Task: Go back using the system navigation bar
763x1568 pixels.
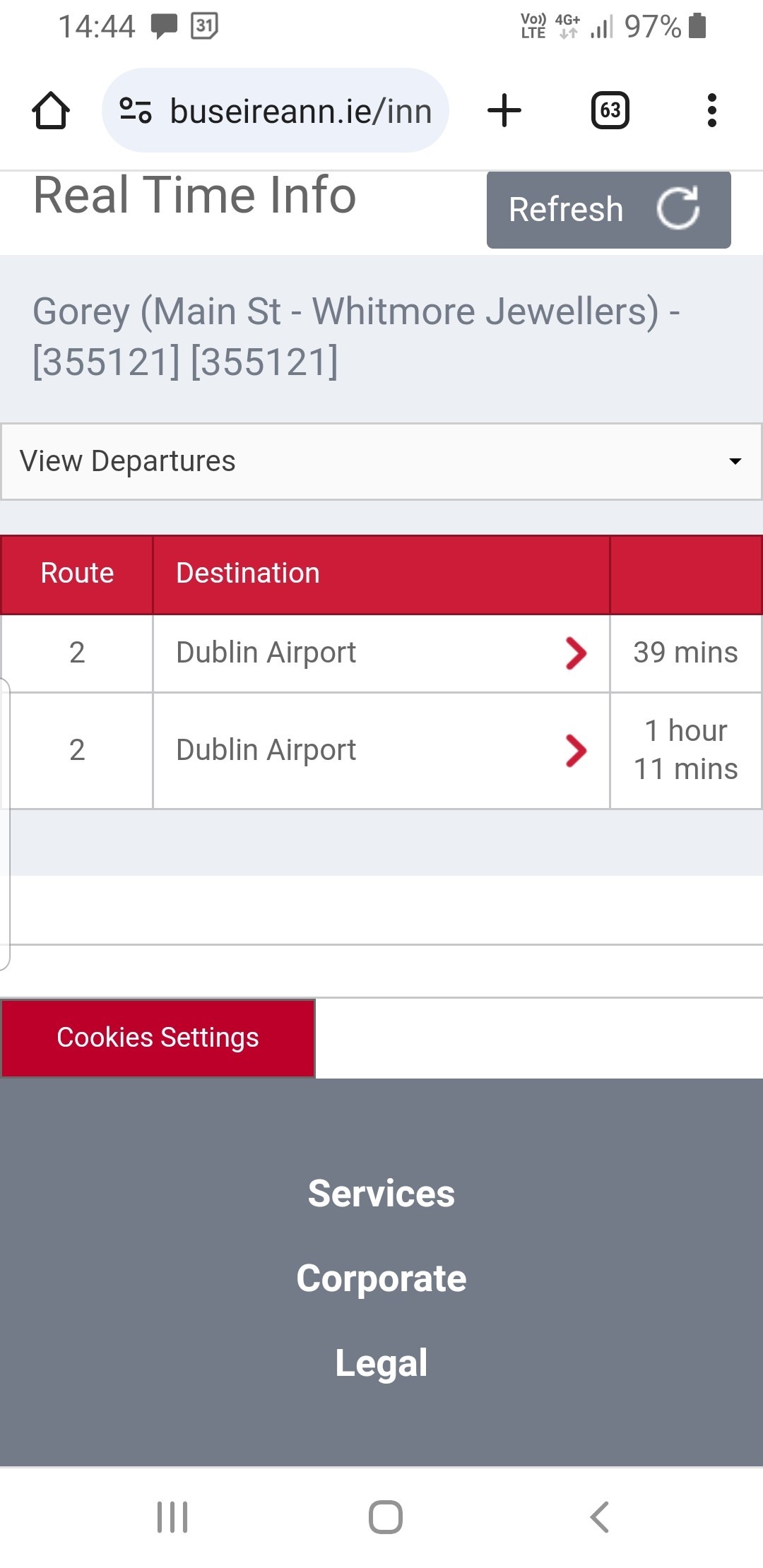Action: [x=599, y=1516]
